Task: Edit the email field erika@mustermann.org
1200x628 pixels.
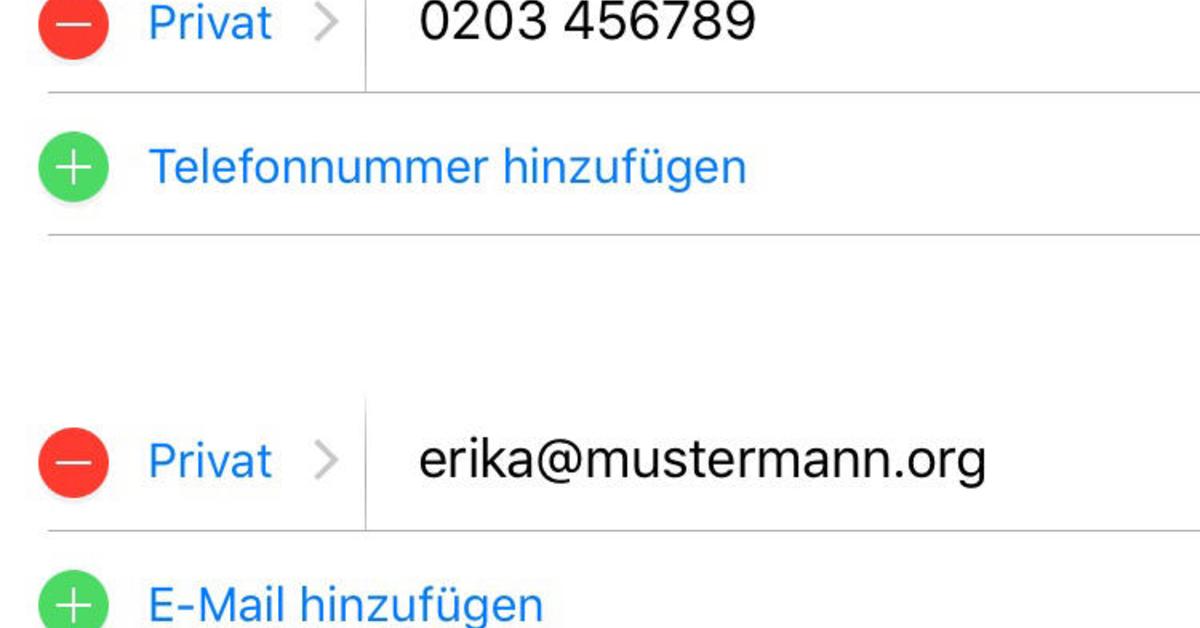Action: pos(702,461)
